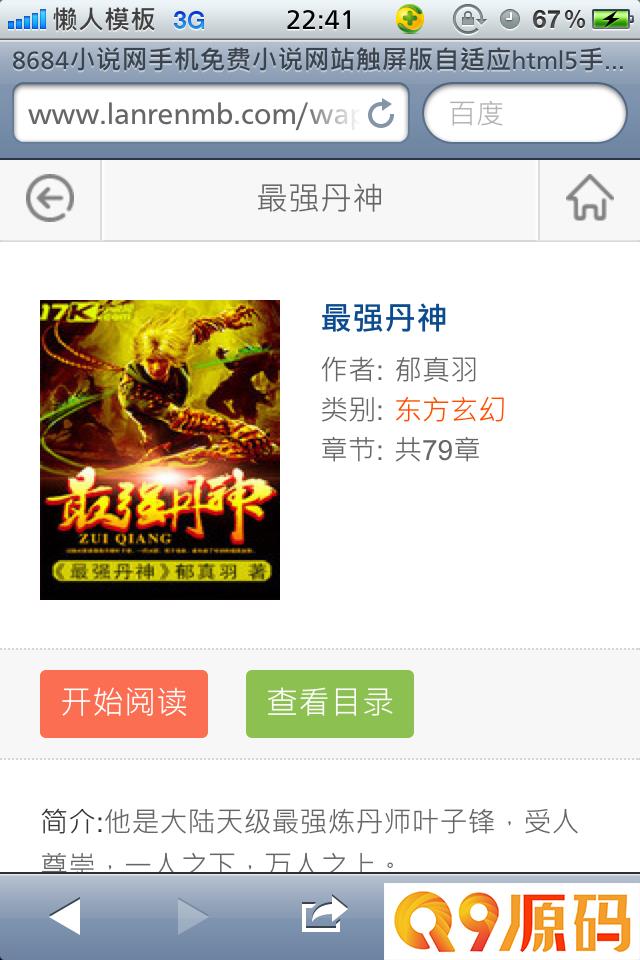
Task: Open the browser share menu
Action: [324, 915]
